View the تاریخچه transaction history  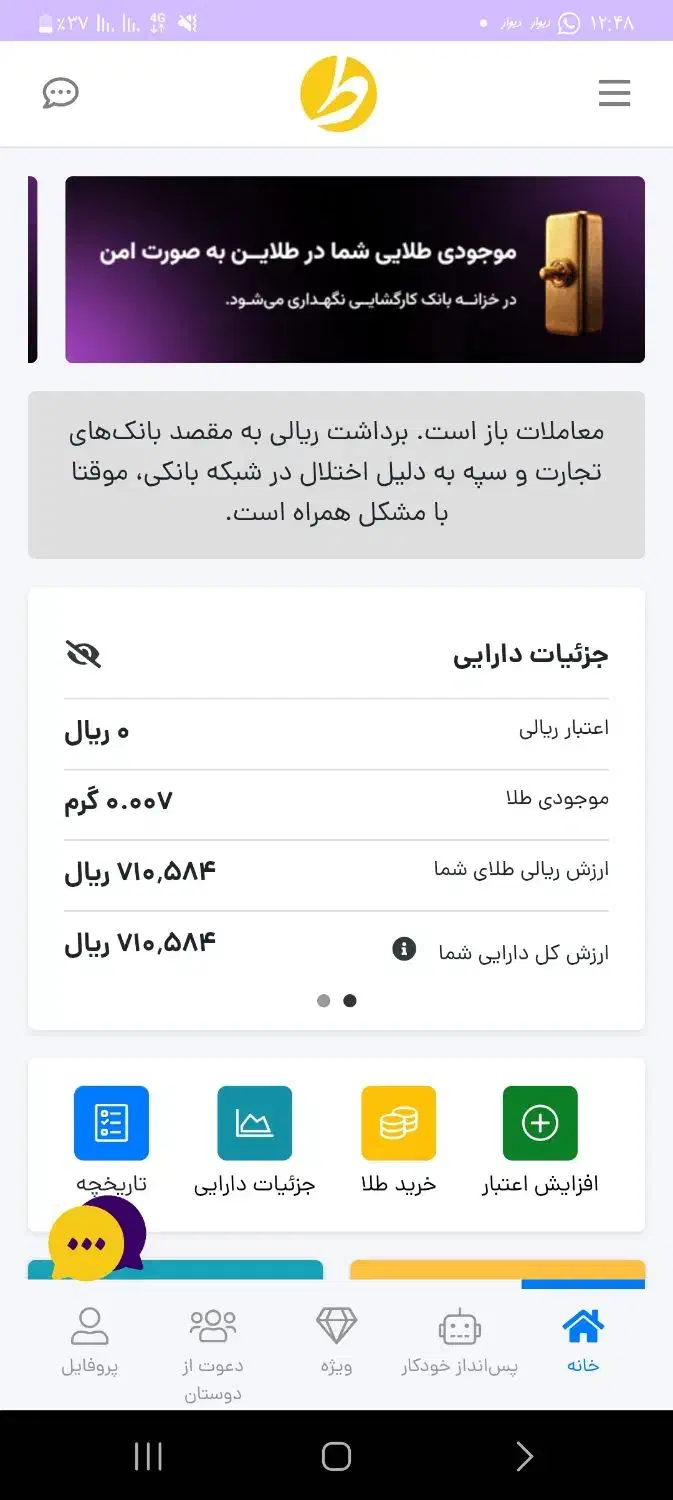tap(111, 1140)
